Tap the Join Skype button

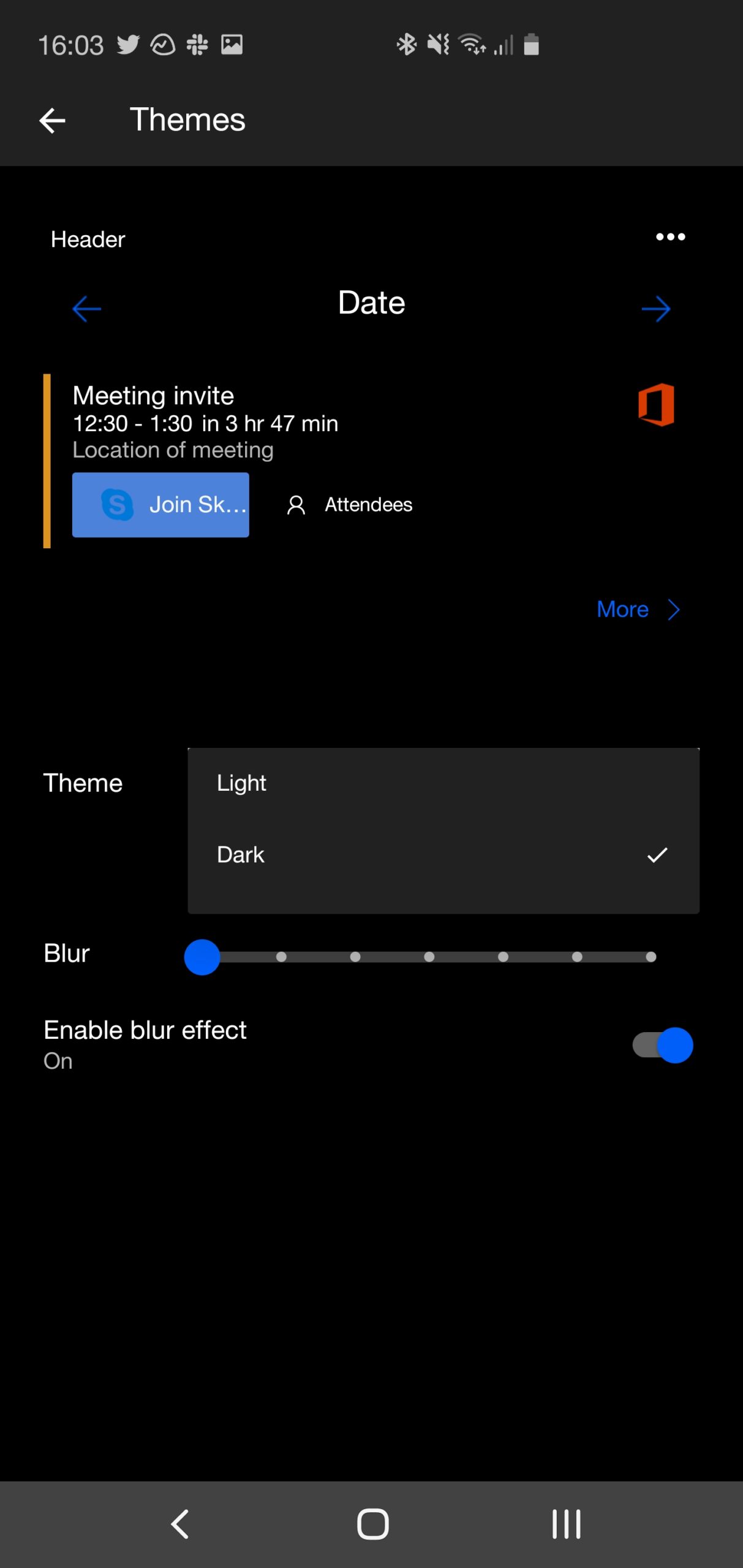click(160, 505)
